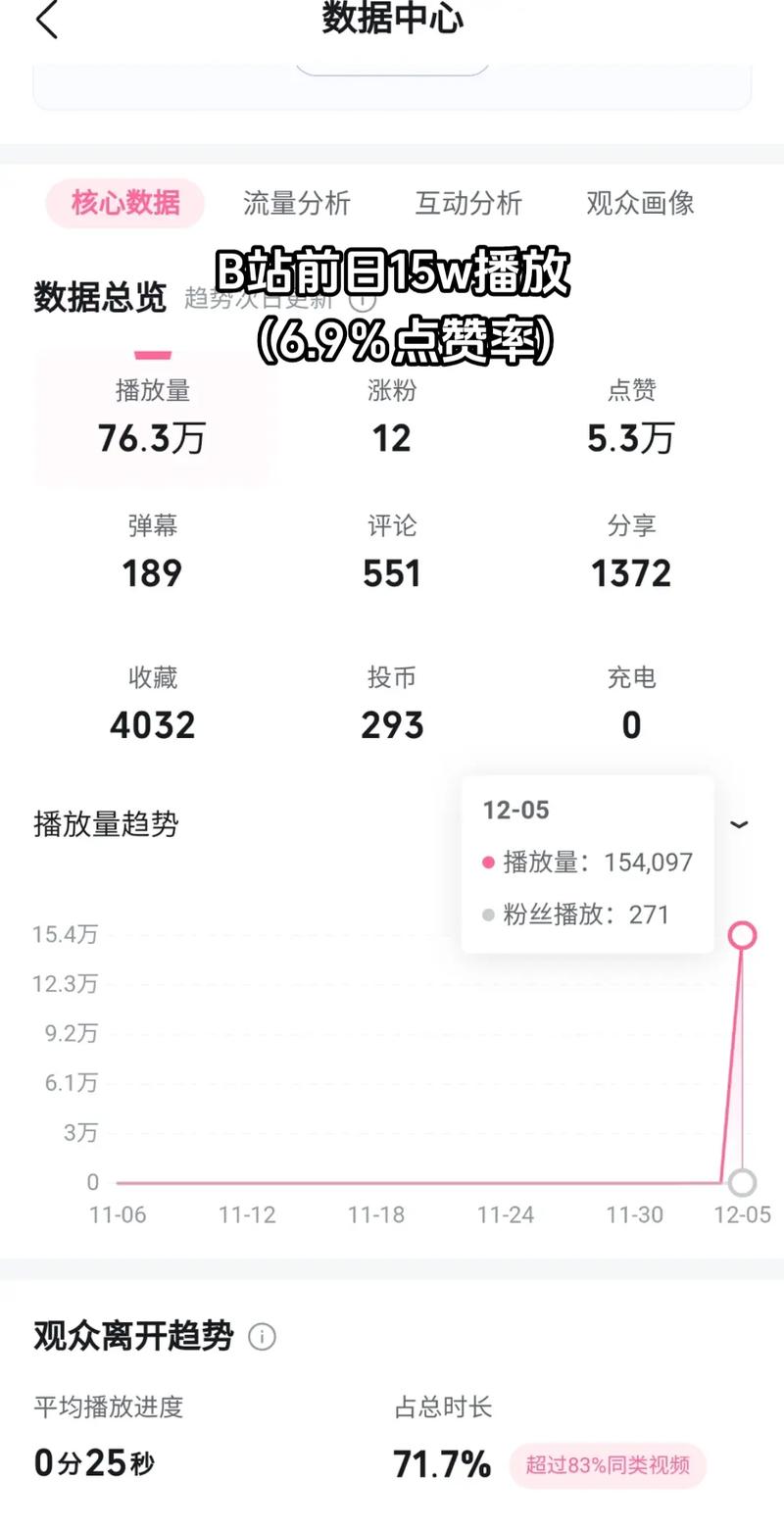The height and width of the screenshot is (1530, 784).
Task: Select the 充电 metric tile
Action: point(631,703)
